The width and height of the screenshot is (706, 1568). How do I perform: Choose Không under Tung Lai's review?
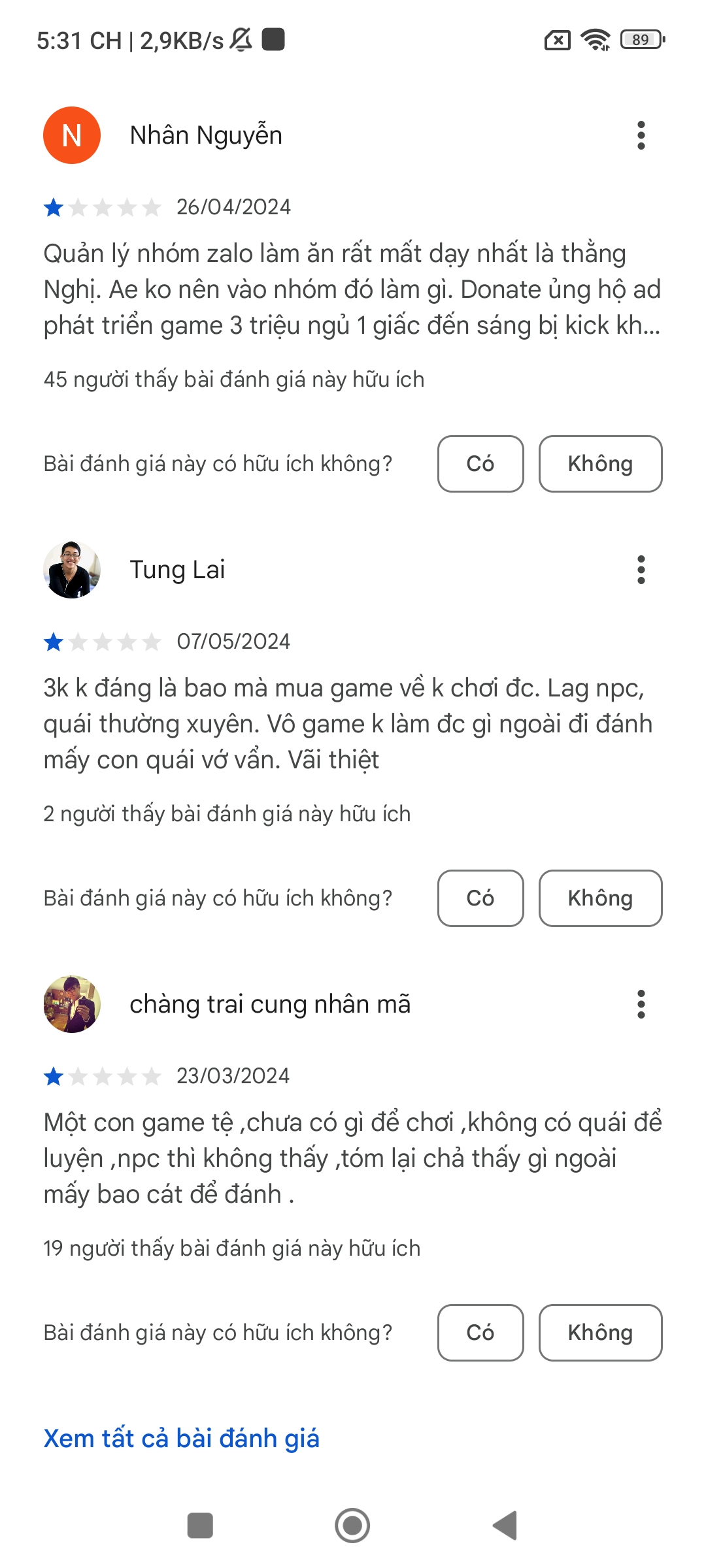pyautogui.click(x=600, y=898)
